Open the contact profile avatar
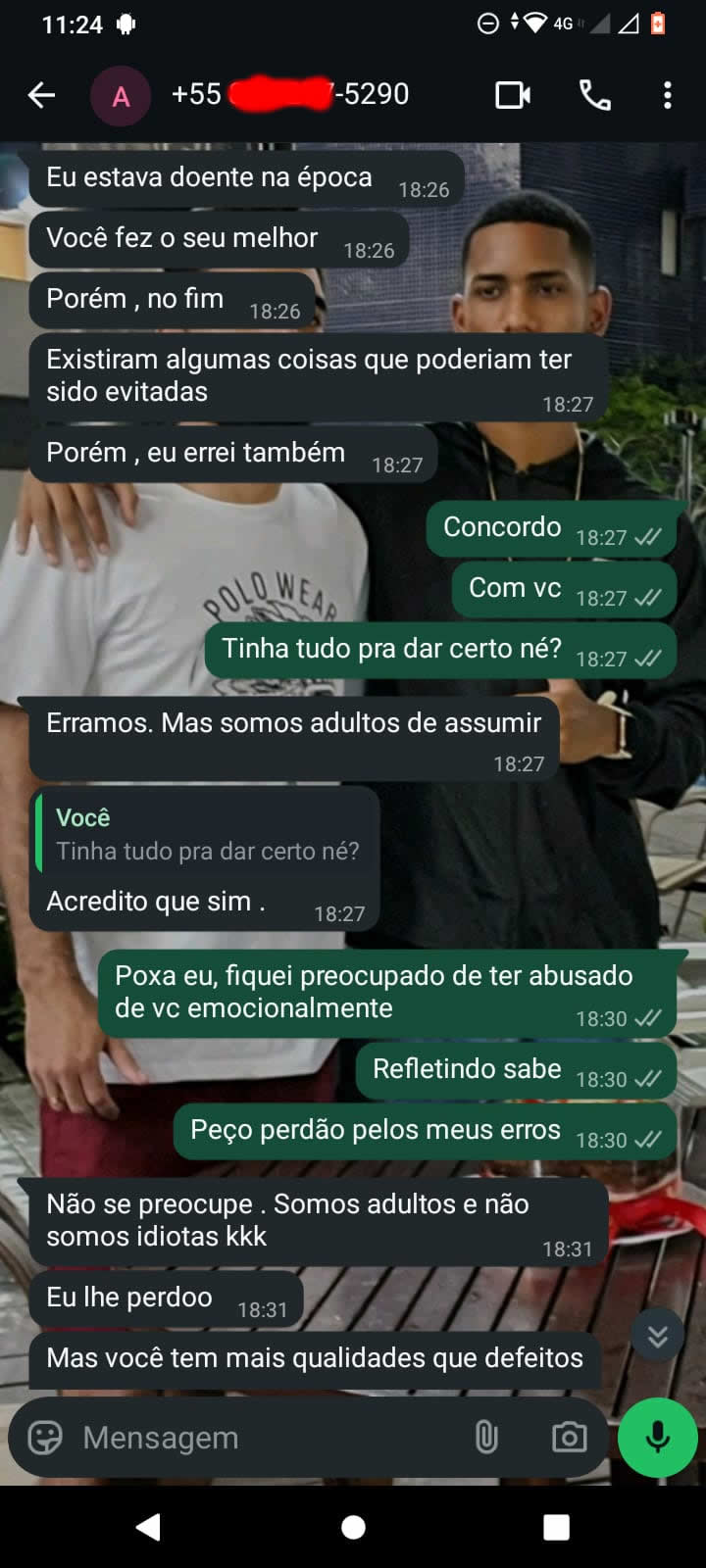This screenshot has height=1568, width=706. pyautogui.click(x=120, y=96)
